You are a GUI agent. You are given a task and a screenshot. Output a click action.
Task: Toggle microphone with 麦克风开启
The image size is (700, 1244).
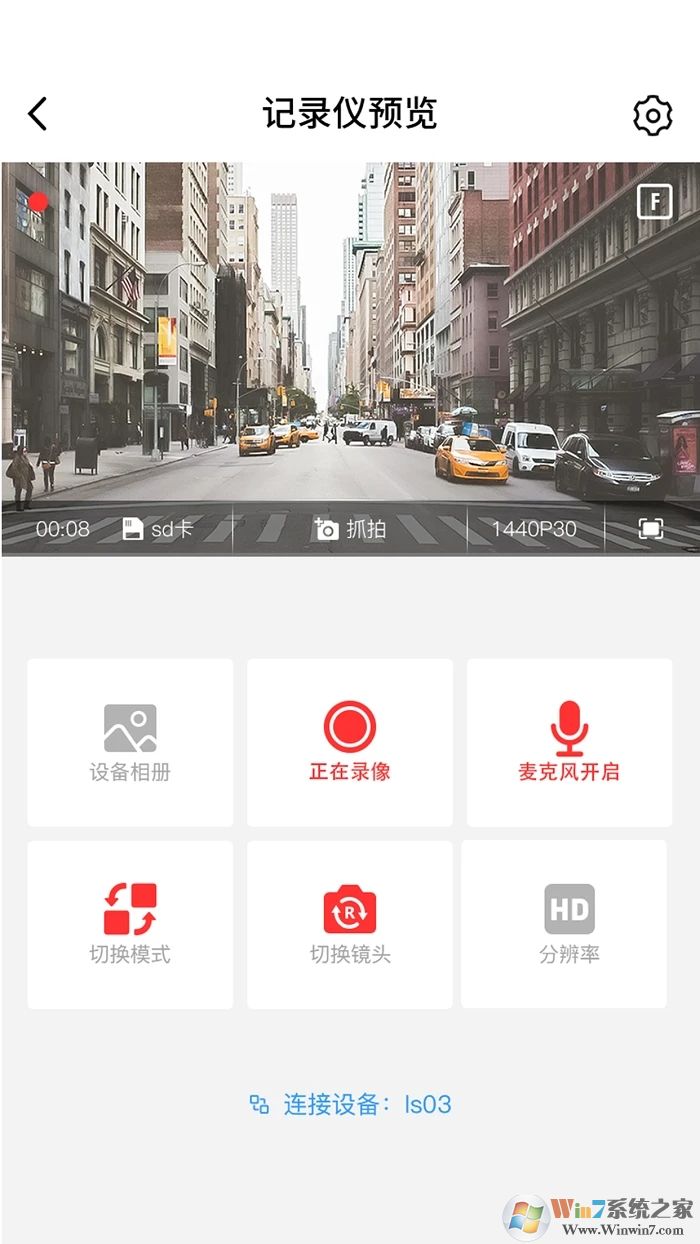click(x=569, y=742)
